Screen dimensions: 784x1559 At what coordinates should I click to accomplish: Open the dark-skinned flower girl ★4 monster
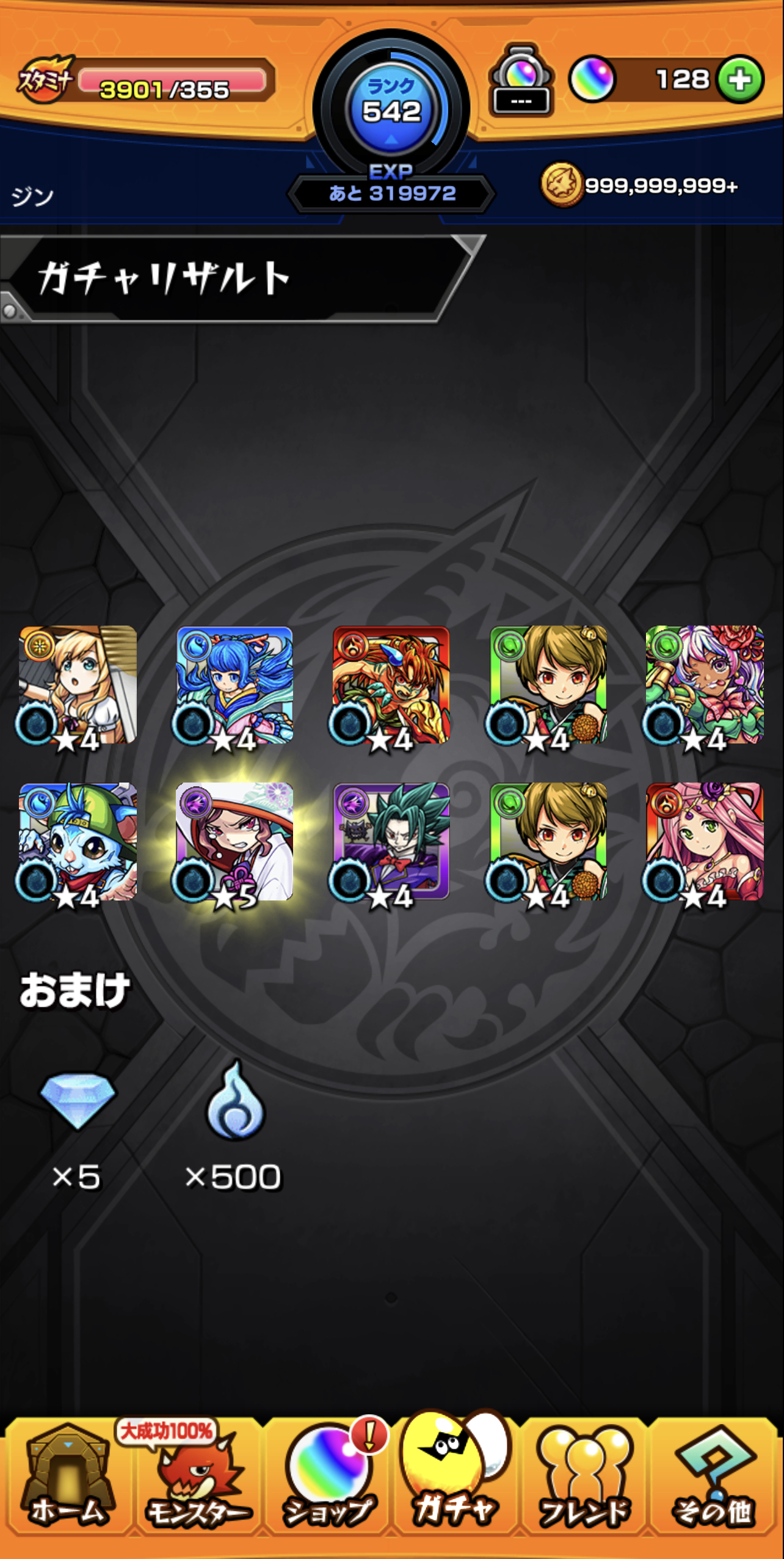pos(705,685)
